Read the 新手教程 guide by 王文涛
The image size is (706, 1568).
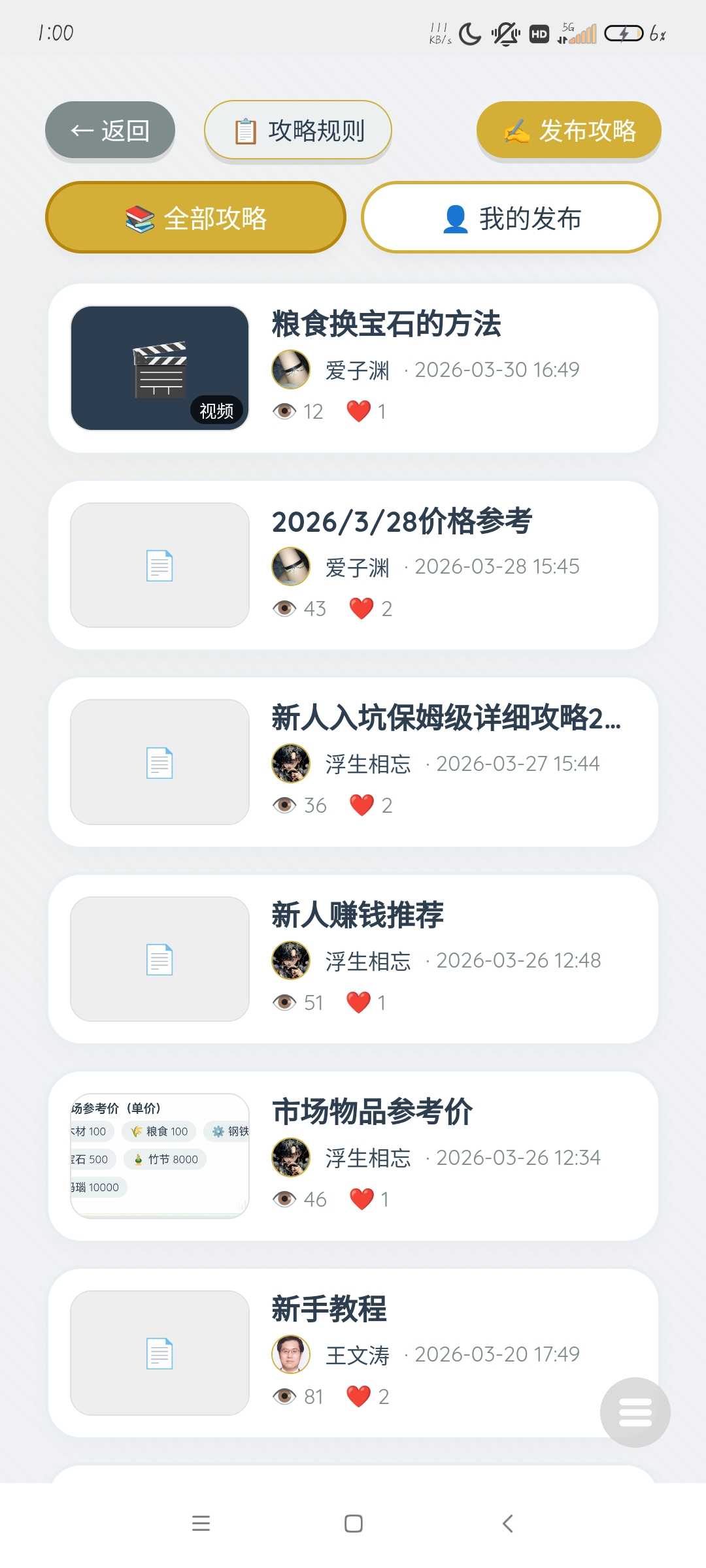[329, 1309]
